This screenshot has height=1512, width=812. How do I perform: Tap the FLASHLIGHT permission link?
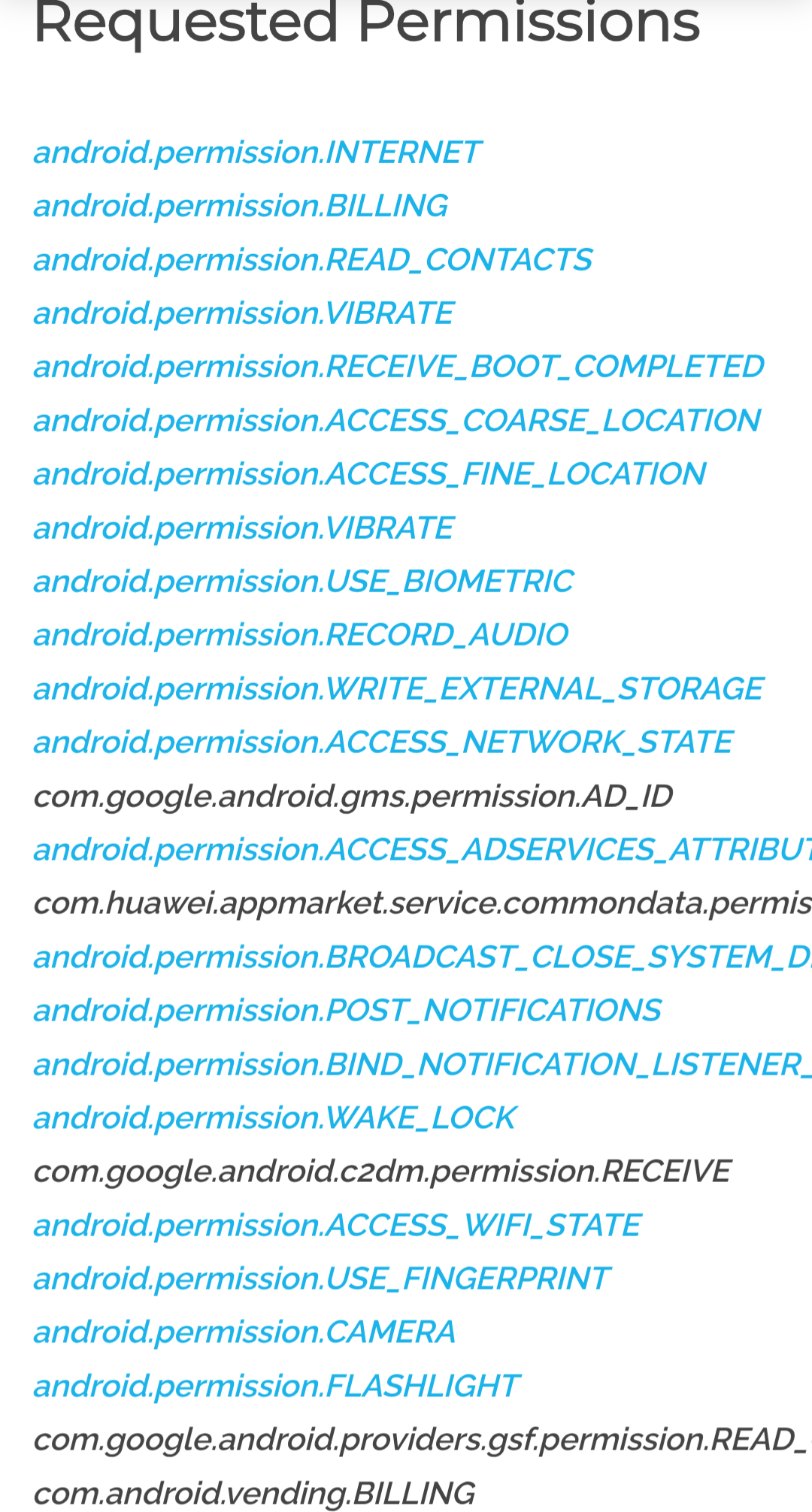point(277,1387)
